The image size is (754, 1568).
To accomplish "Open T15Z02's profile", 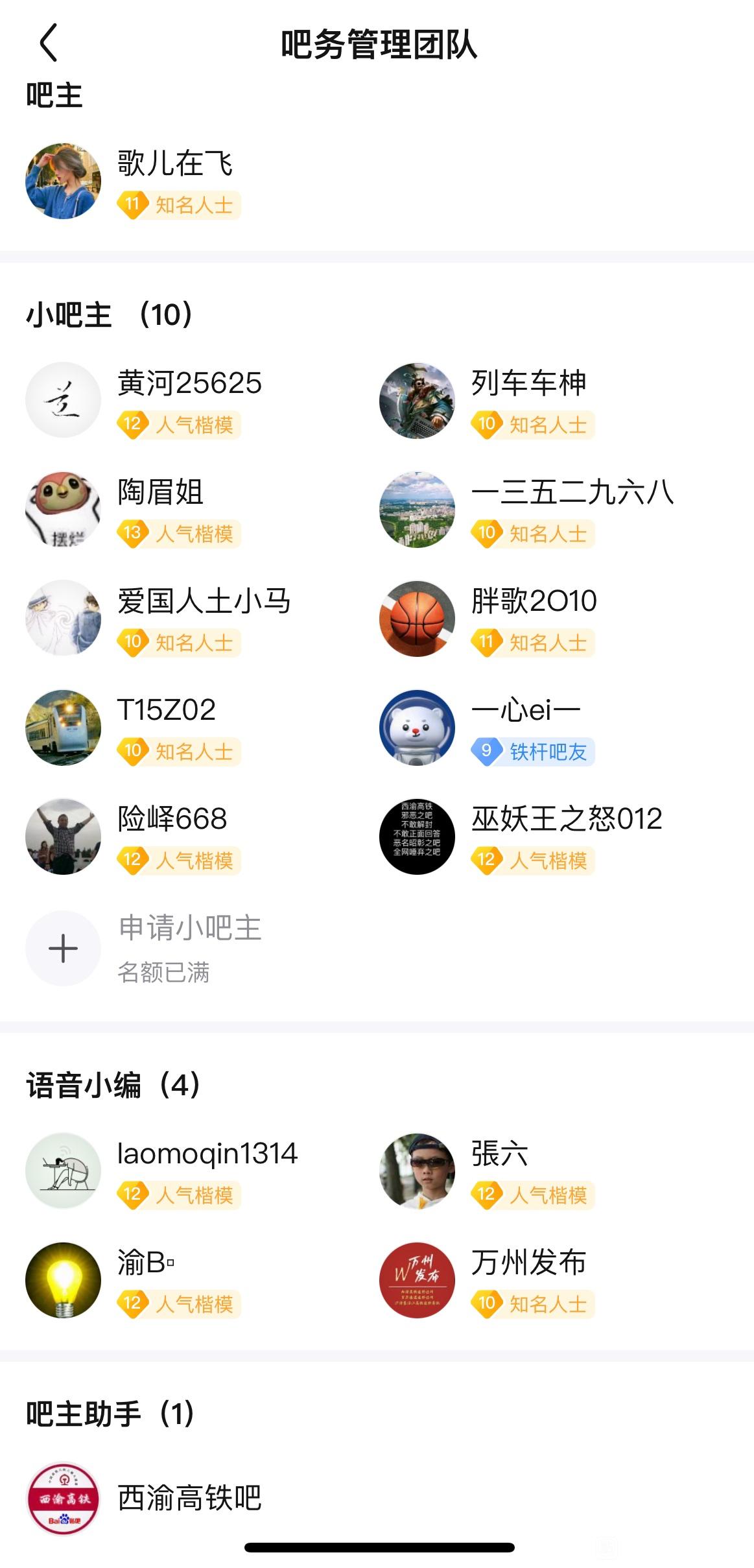I will [x=64, y=727].
